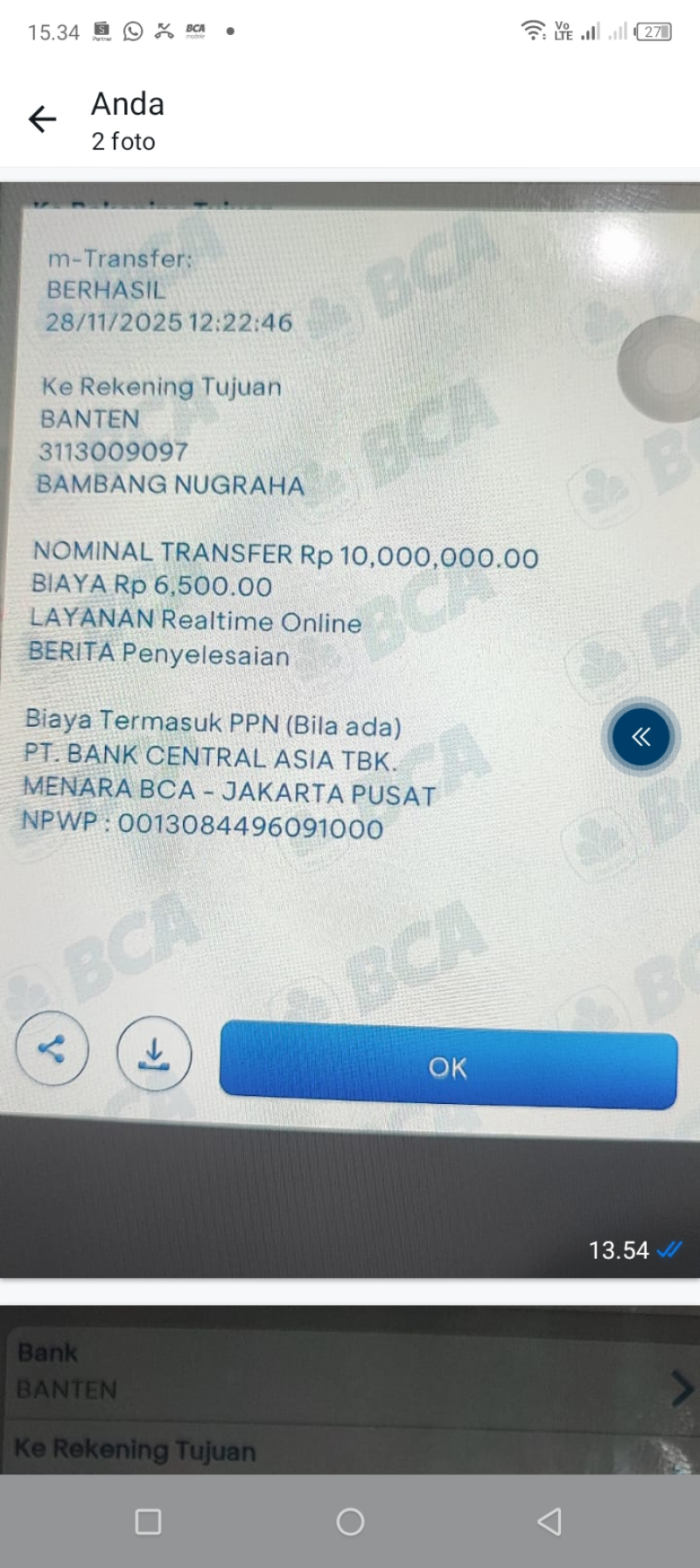Tap the system back button
This screenshot has height=1568, width=700.
tap(549, 1522)
